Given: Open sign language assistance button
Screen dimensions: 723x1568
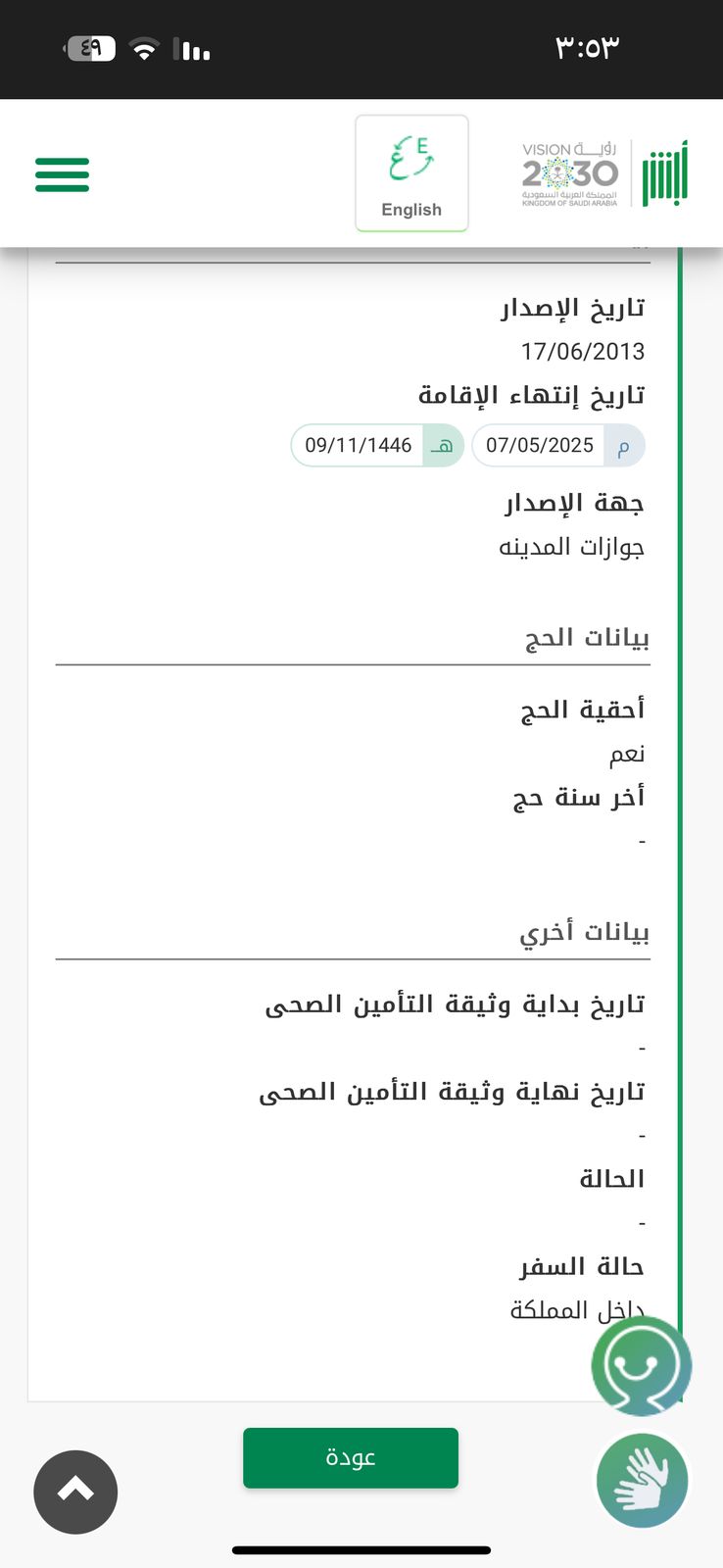Looking at the screenshot, I should point(642,1480).
